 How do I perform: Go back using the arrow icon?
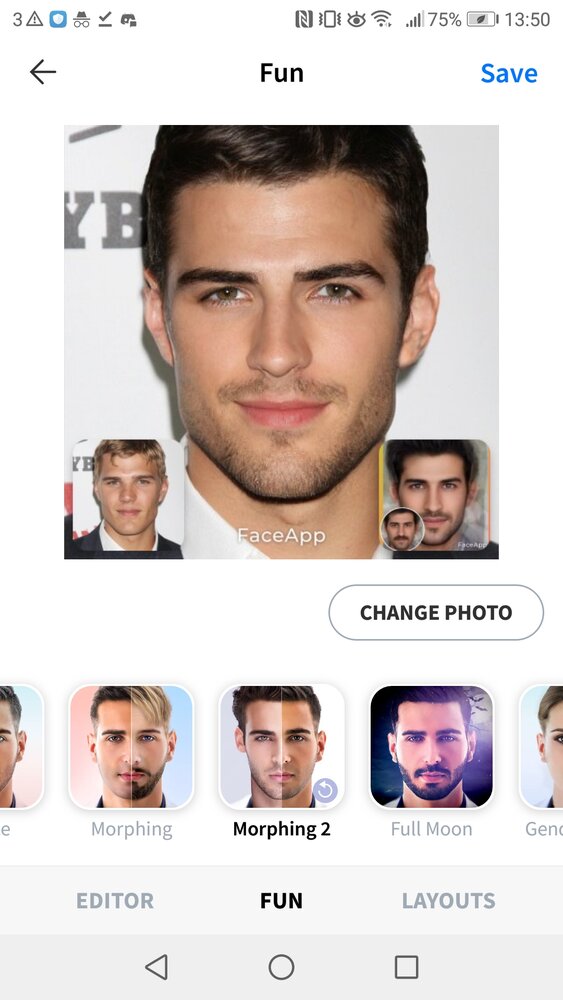(x=43, y=72)
